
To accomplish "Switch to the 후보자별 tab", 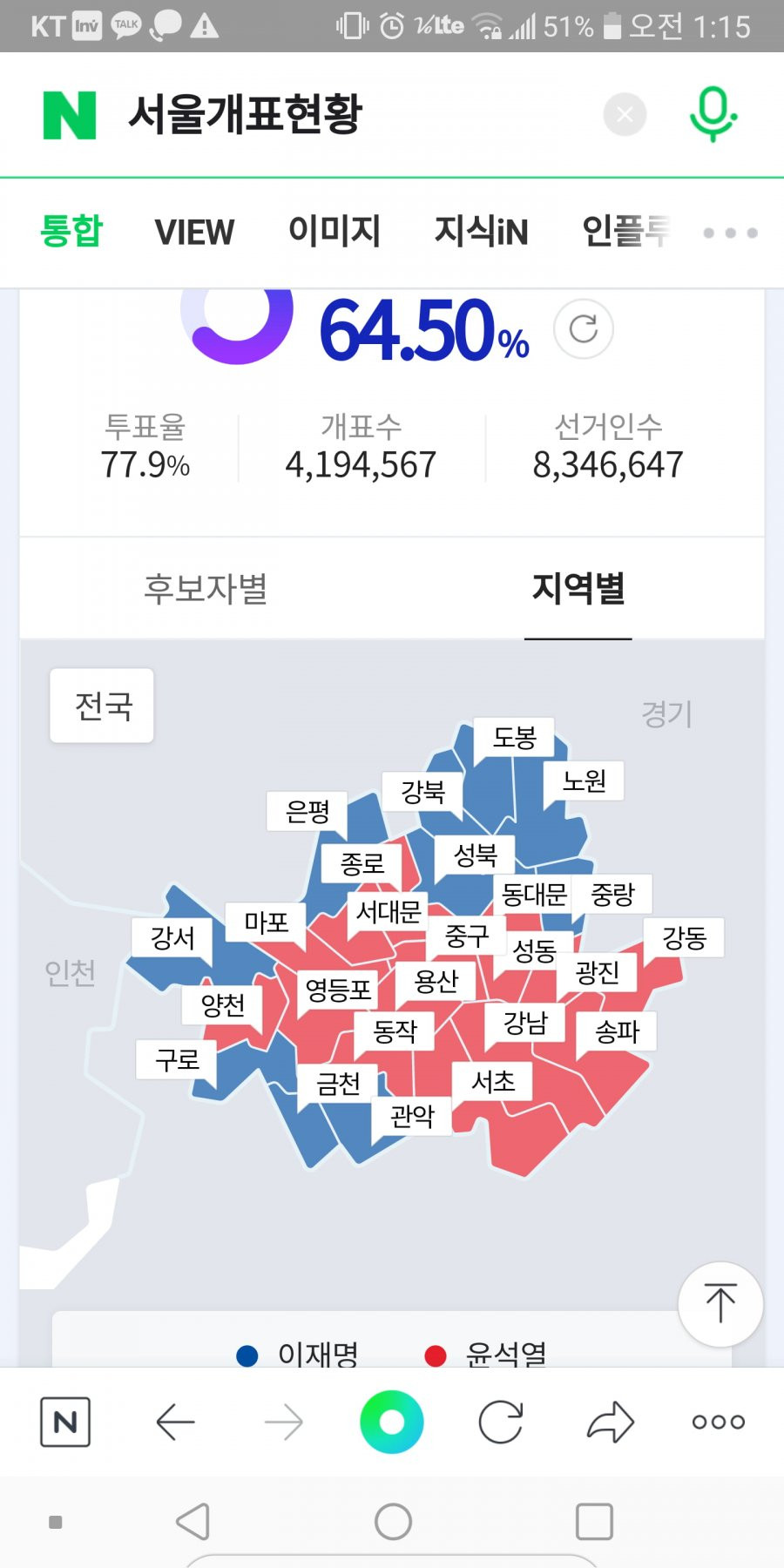I will click(206, 589).
